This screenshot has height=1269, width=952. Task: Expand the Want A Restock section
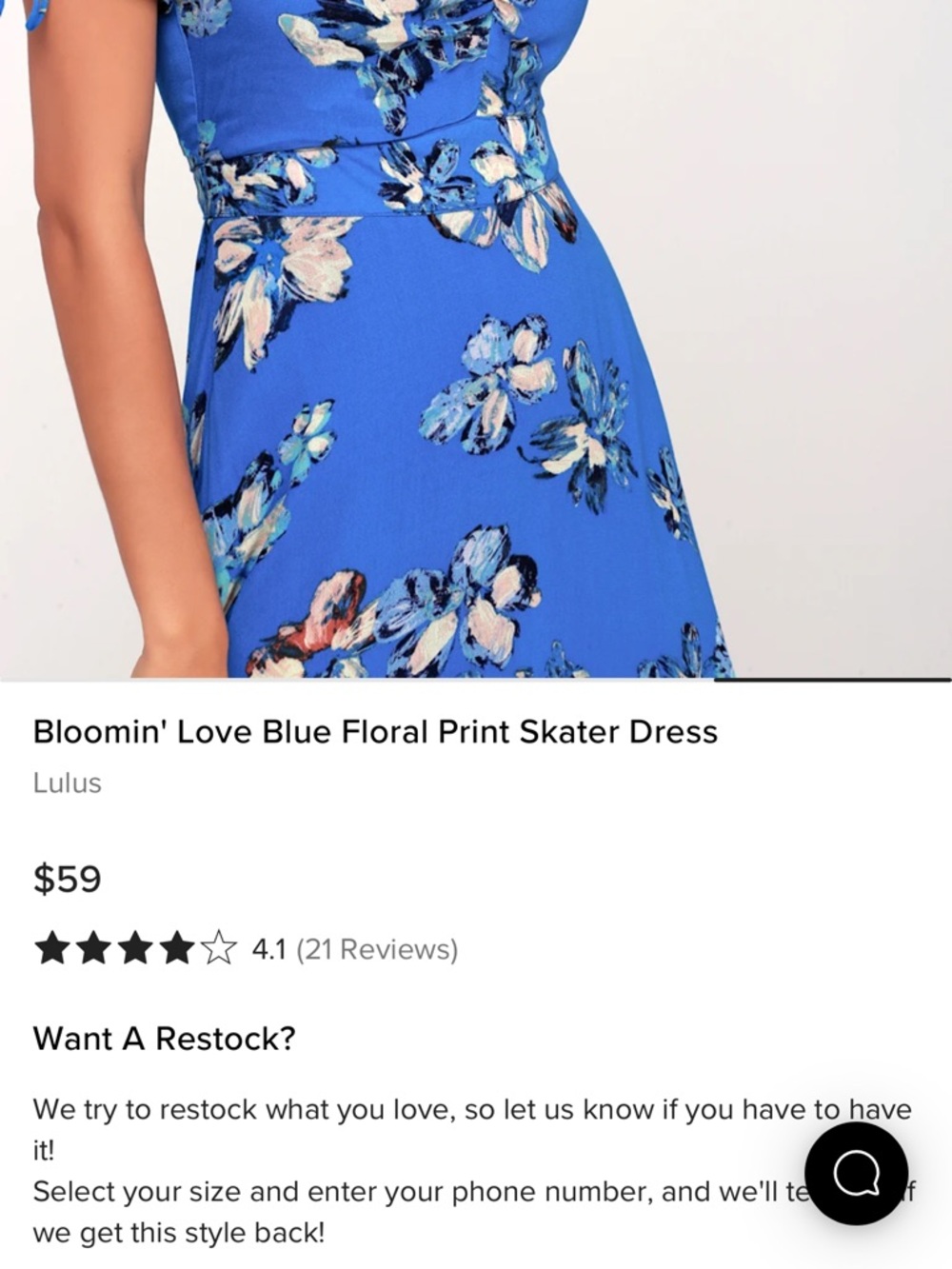pos(165,1039)
